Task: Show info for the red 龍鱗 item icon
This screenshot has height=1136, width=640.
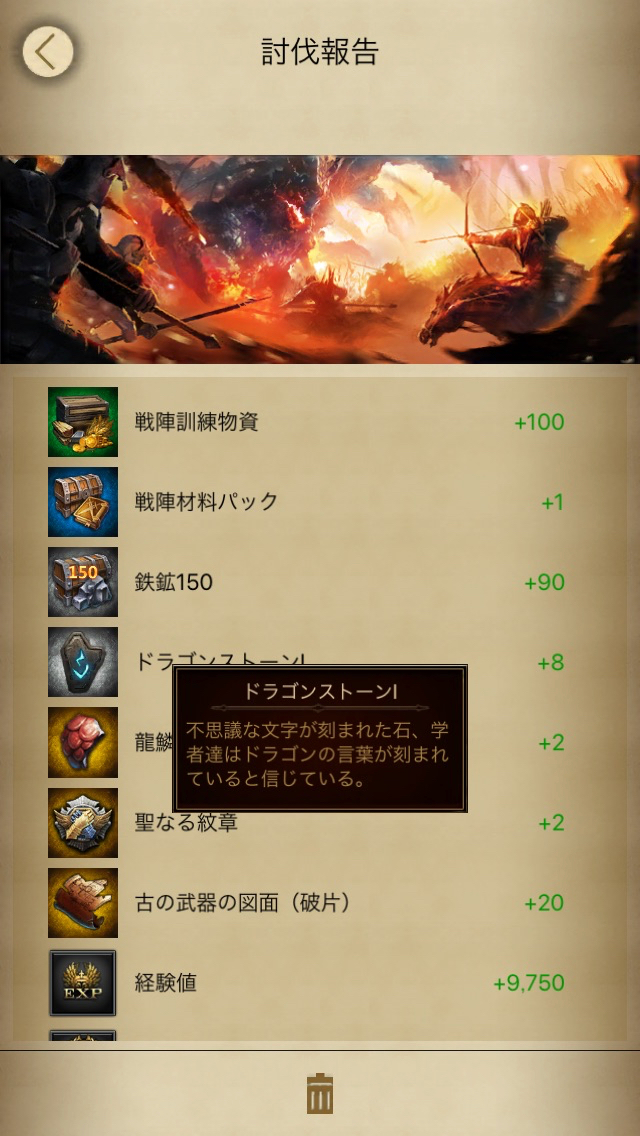Action: click(83, 742)
